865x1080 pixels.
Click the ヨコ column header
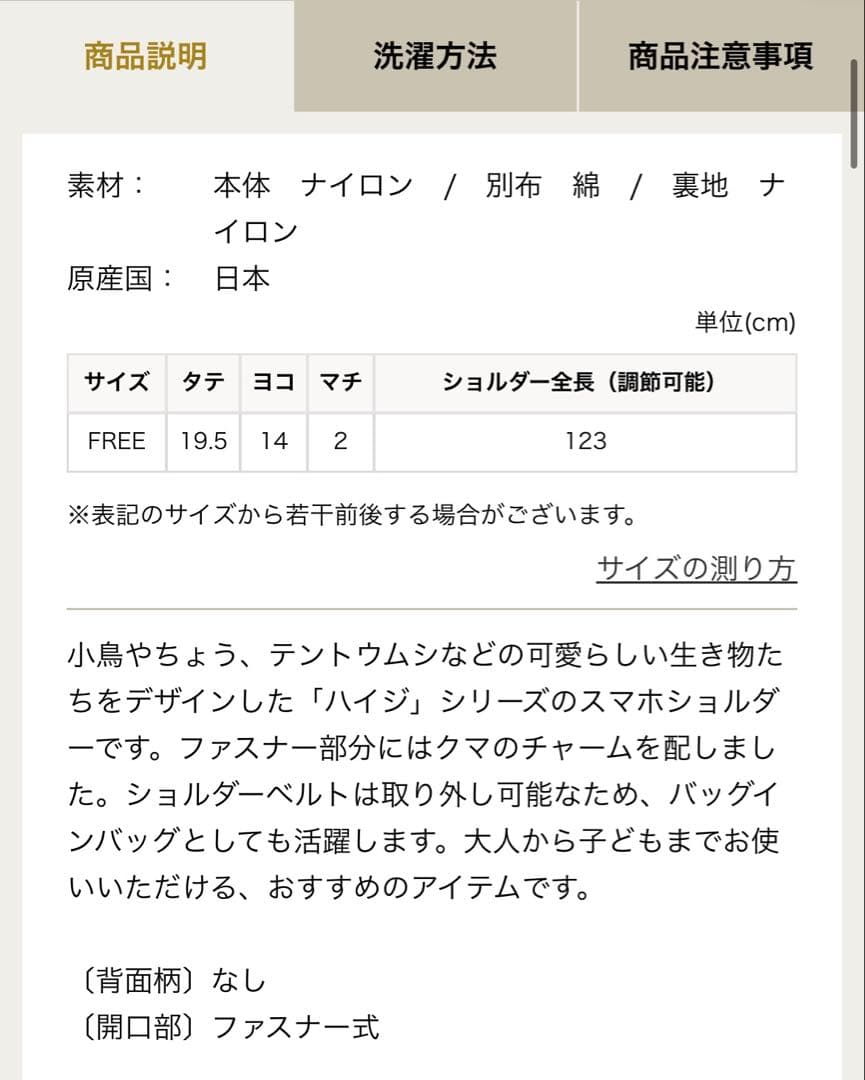pos(273,382)
